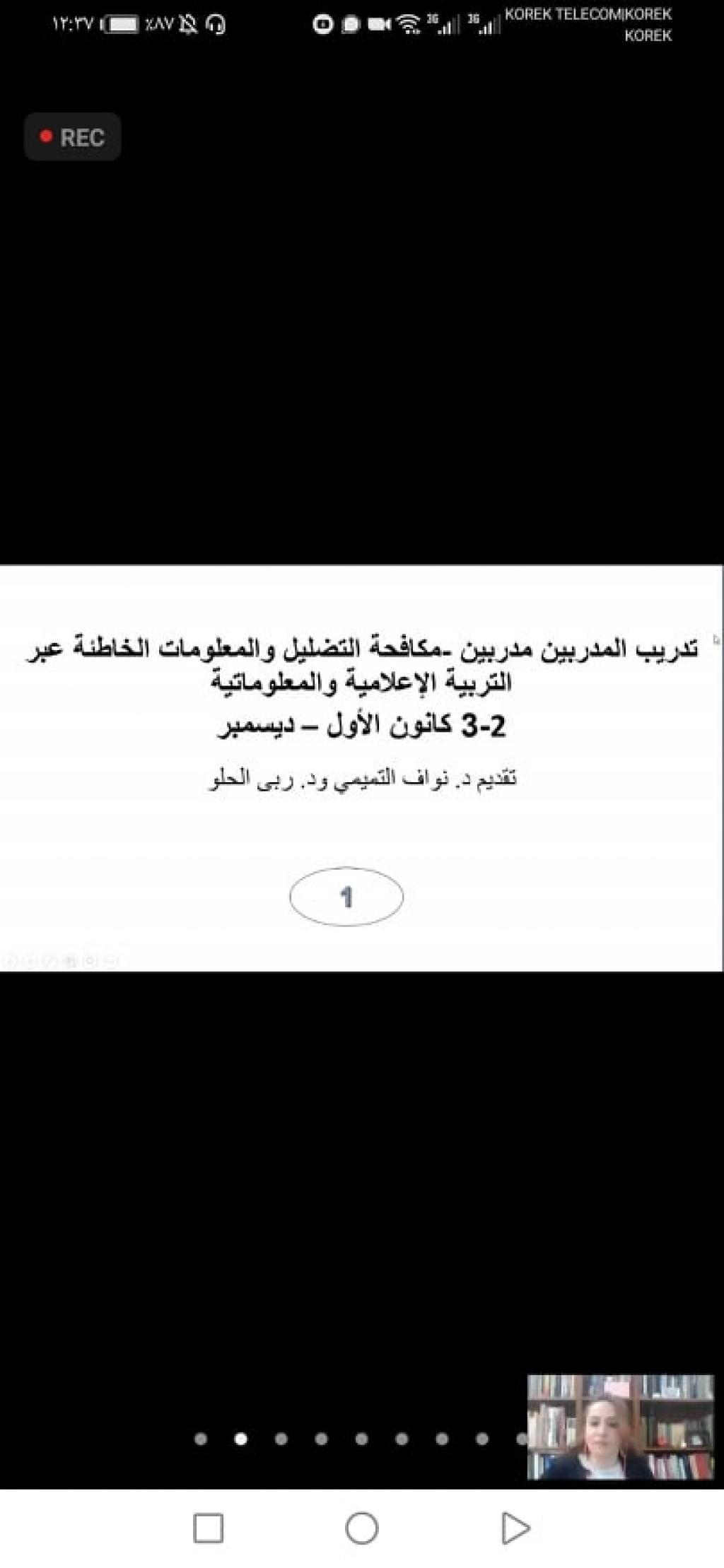Go to the home screen via the circle button

(x=362, y=1528)
